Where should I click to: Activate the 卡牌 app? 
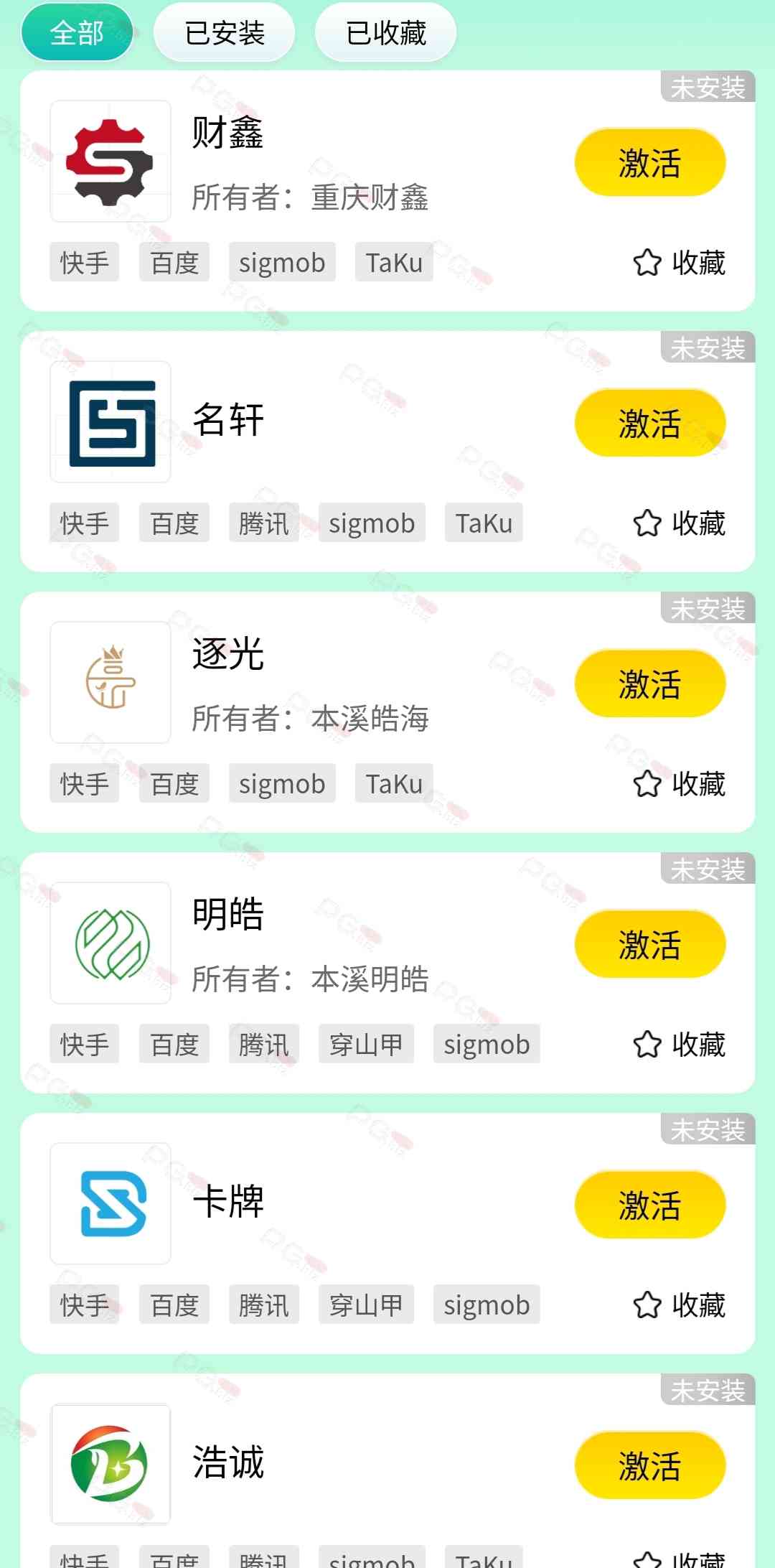649,1205
